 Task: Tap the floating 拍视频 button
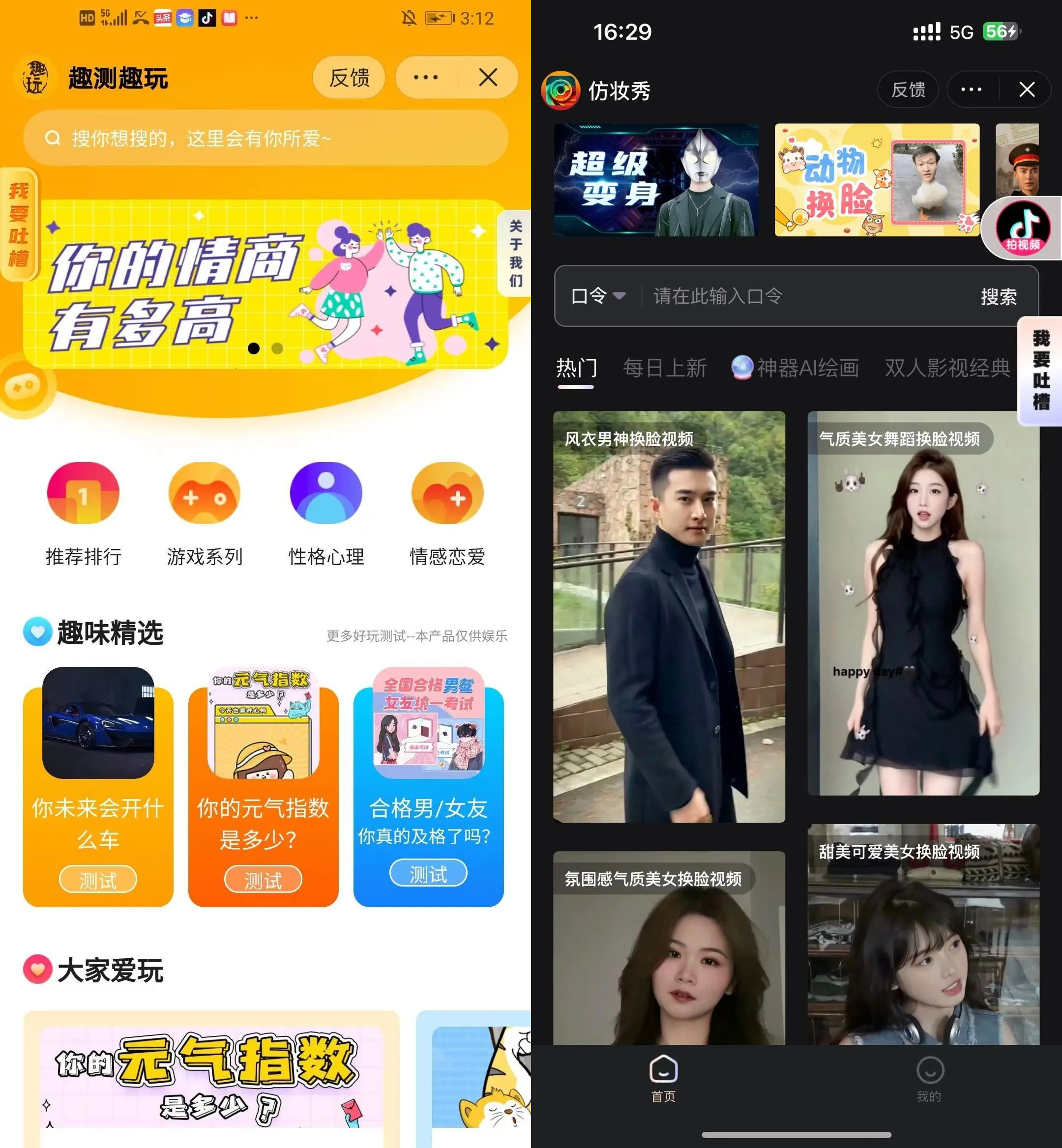1022,228
